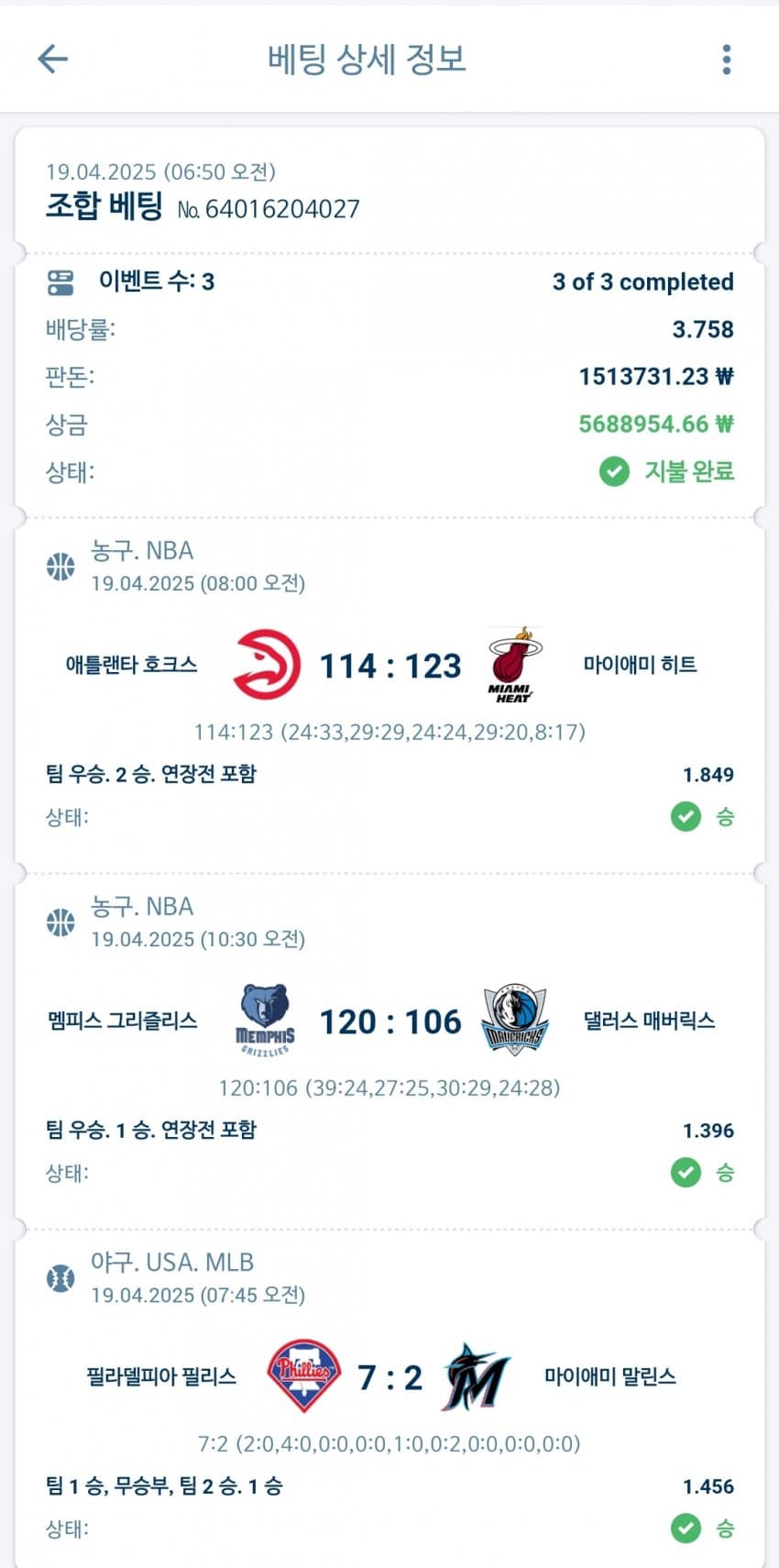Go back from the bet details screen

tap(53, 60)
